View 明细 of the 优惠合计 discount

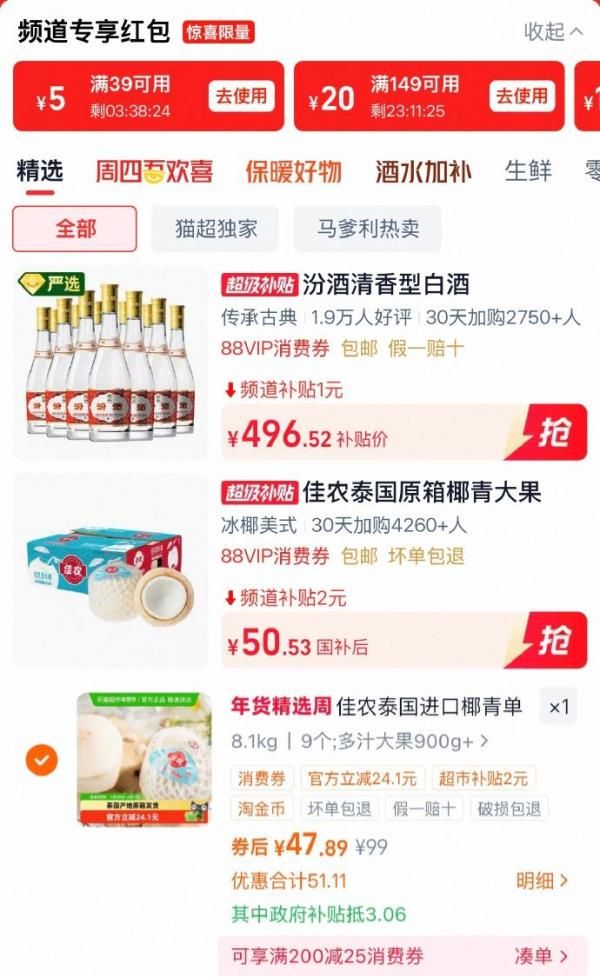coord(542,881)
